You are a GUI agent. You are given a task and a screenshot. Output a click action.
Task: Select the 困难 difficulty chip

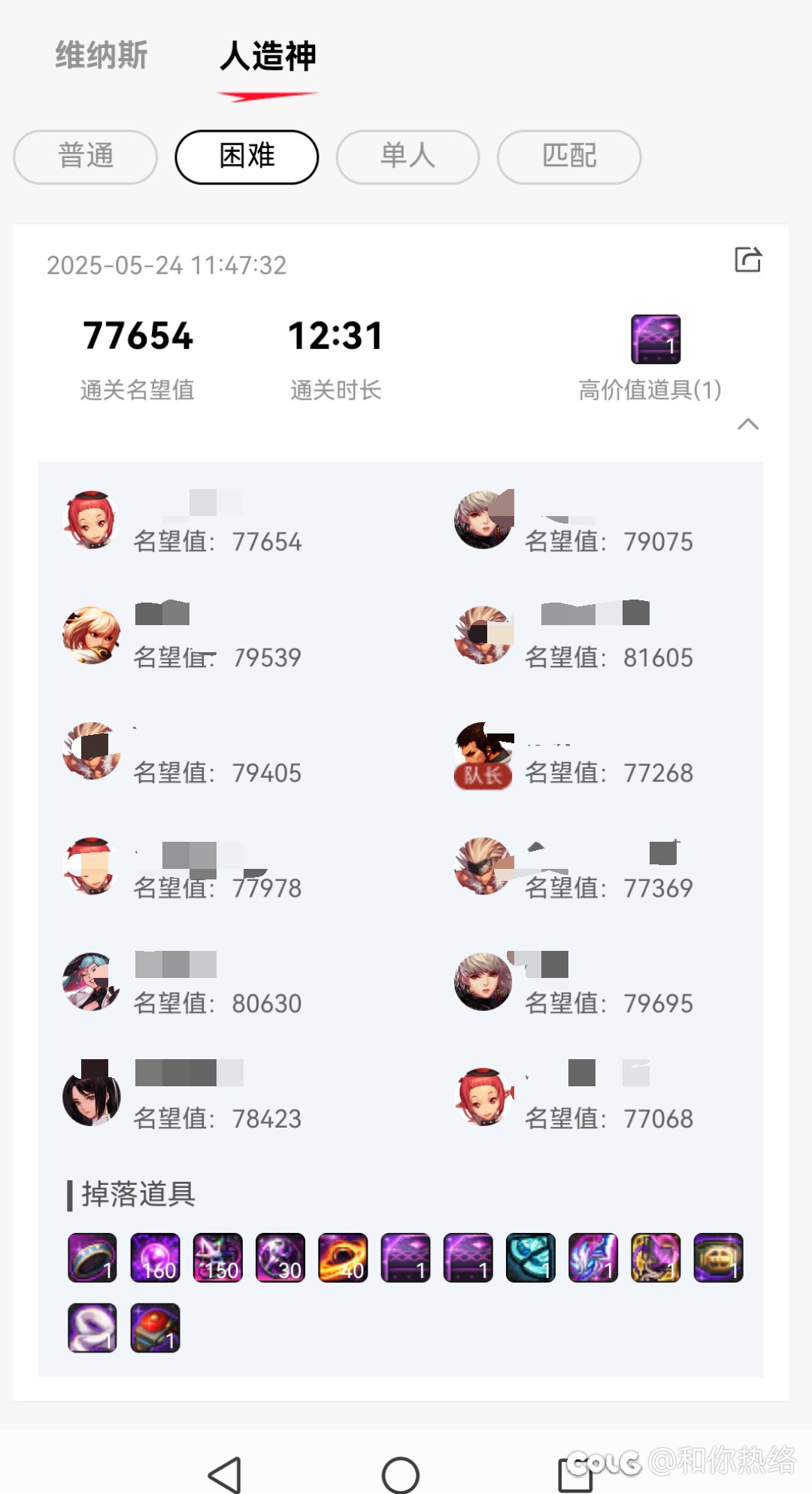(247, 156)
